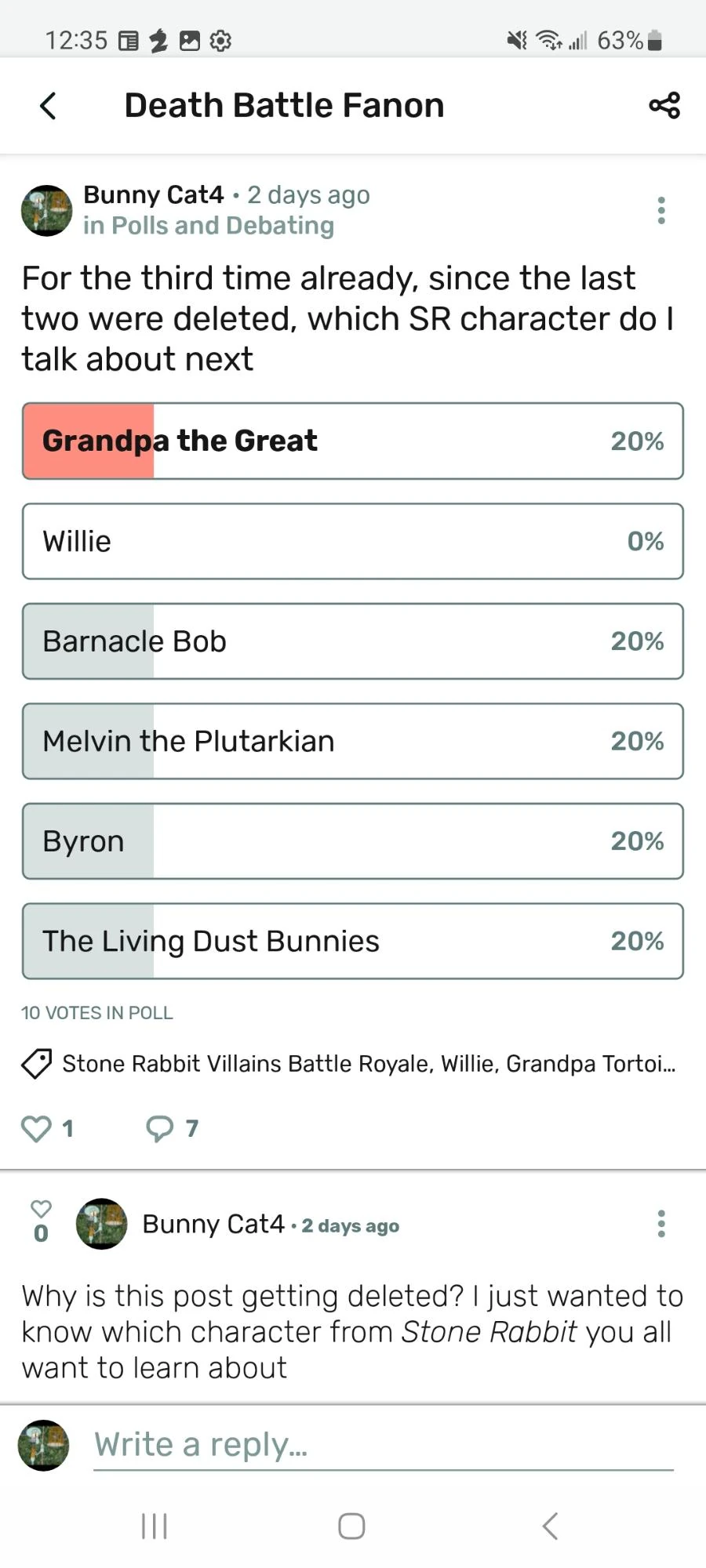The height and width of the screenshot is (1568, 706).
Task: Choose Barnacle Bob in the poll
Action: click(x=353, y=641)
